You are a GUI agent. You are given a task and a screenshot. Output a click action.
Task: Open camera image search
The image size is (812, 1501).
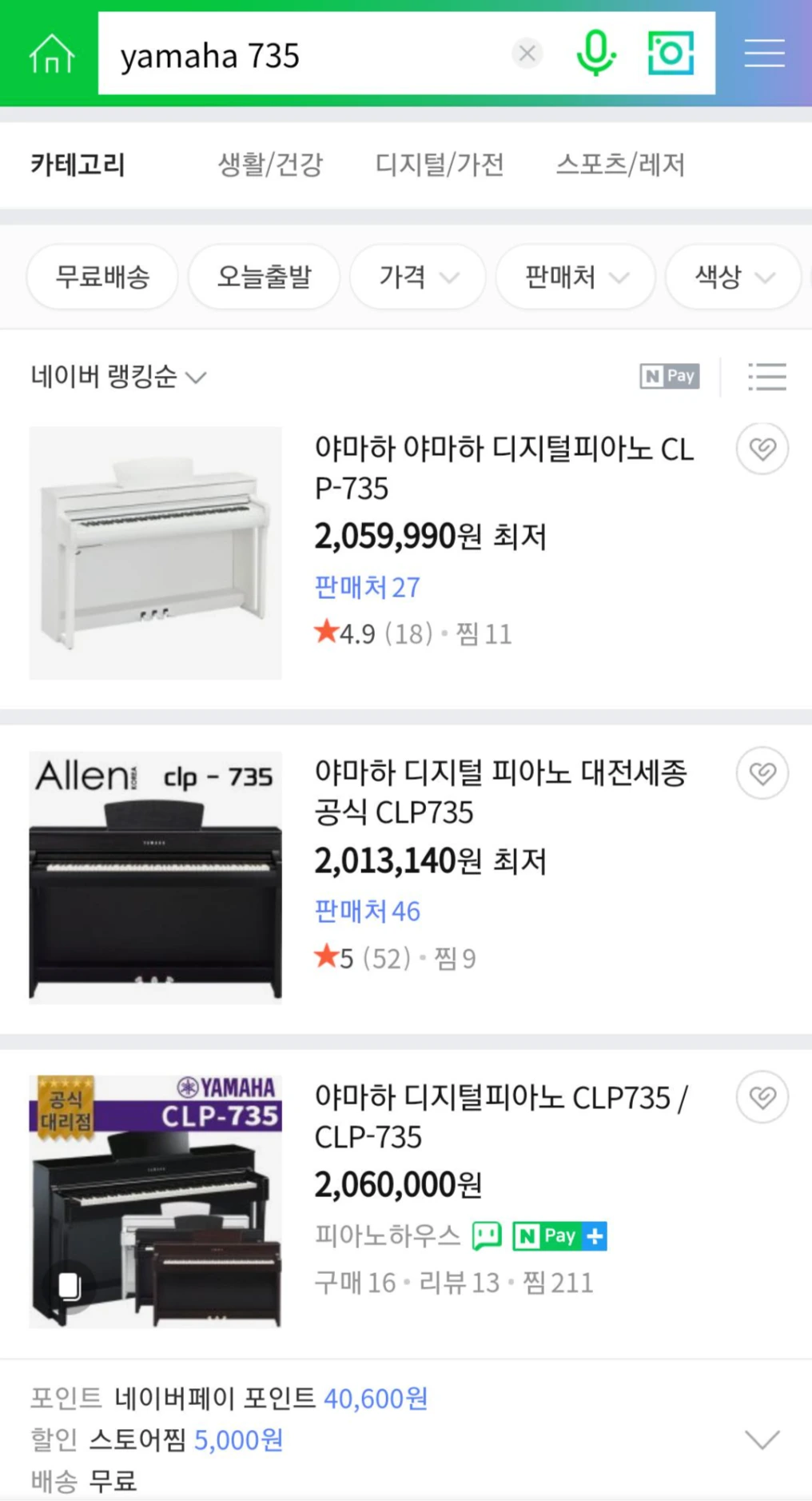click(x=670, y=54)
